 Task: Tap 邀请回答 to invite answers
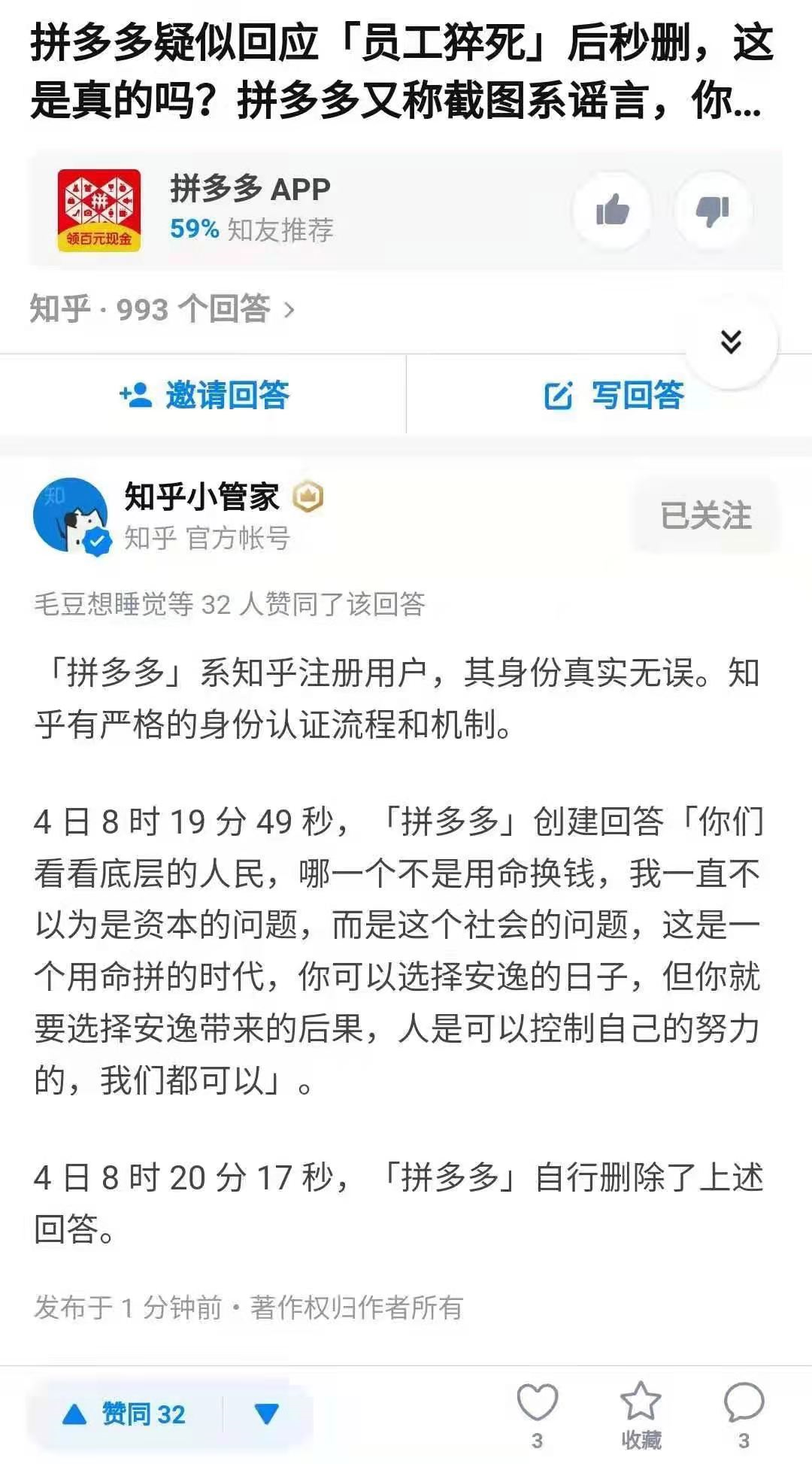[x=205, y=395]
